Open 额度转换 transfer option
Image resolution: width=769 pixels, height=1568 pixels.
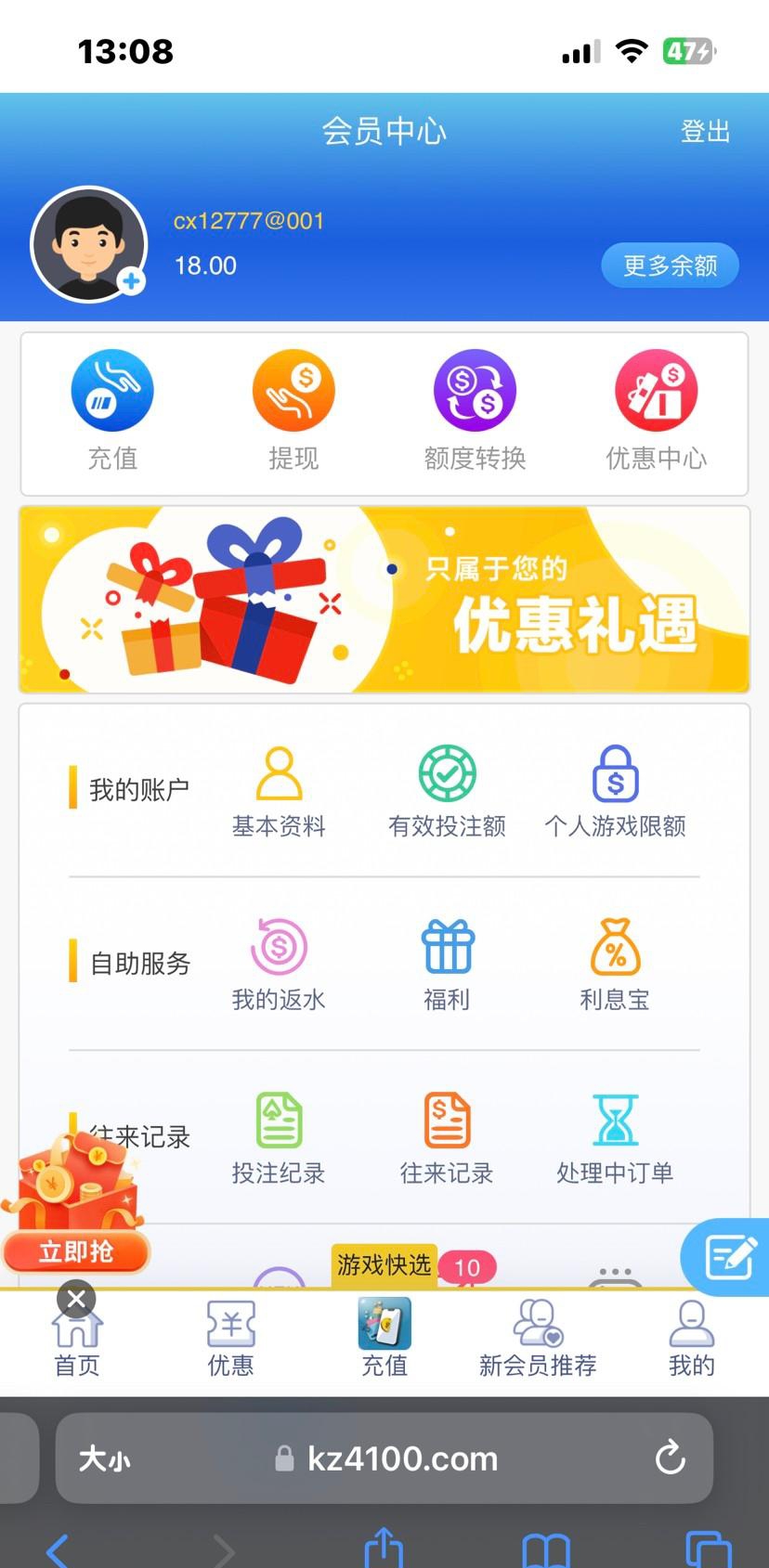[x=475, y=409]
